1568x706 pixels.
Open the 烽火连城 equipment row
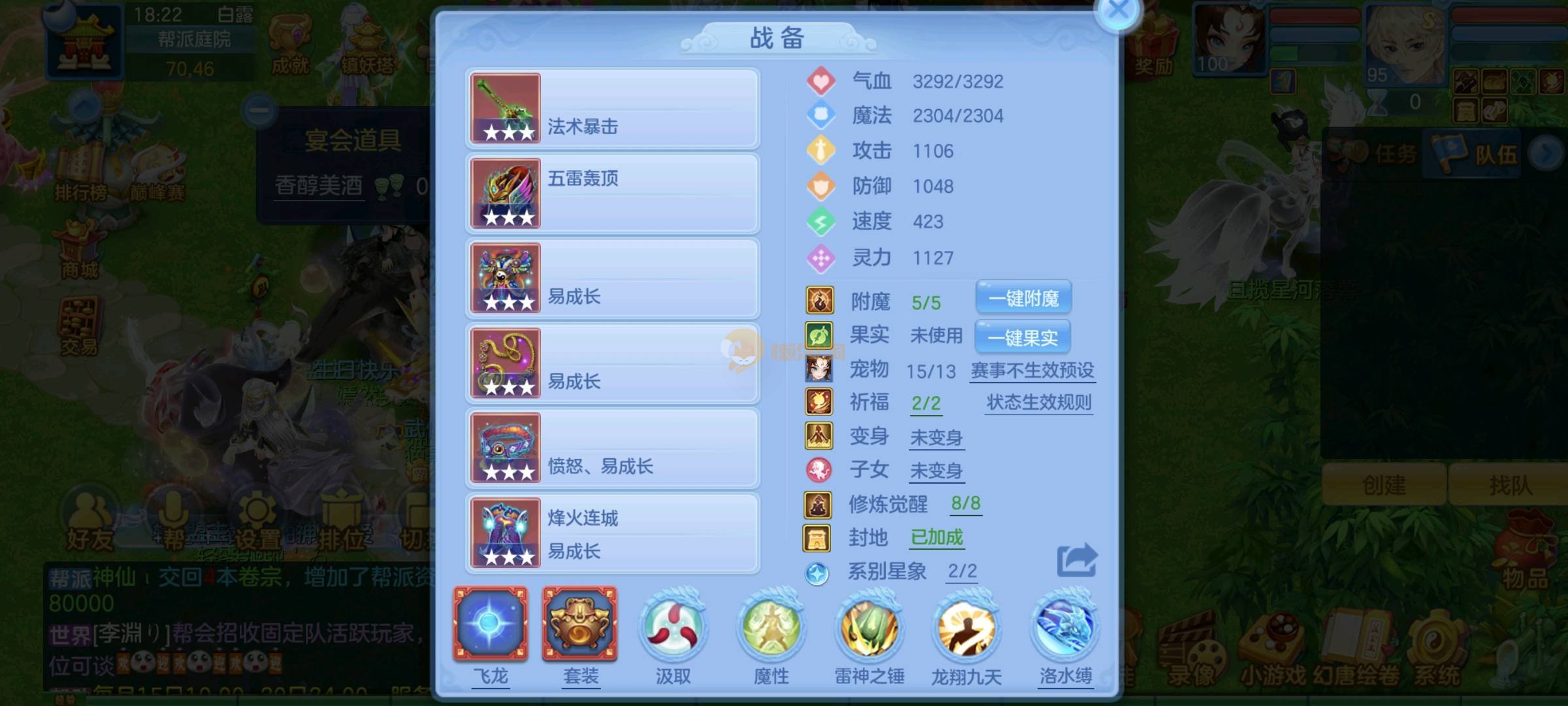[x=613, y=533]
